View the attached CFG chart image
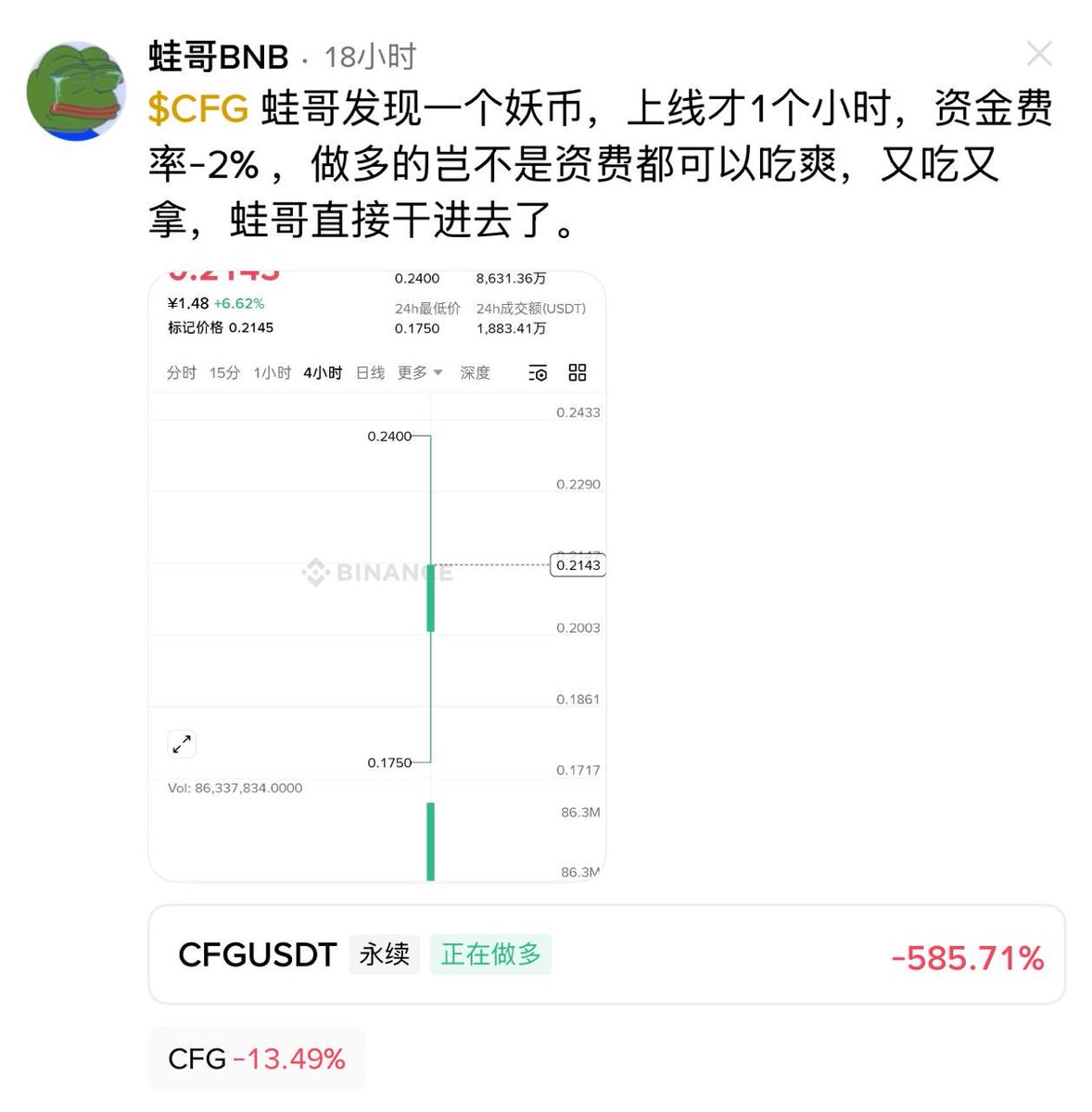The height and width of the screenshot is (1112, 1092). [376, 575]
